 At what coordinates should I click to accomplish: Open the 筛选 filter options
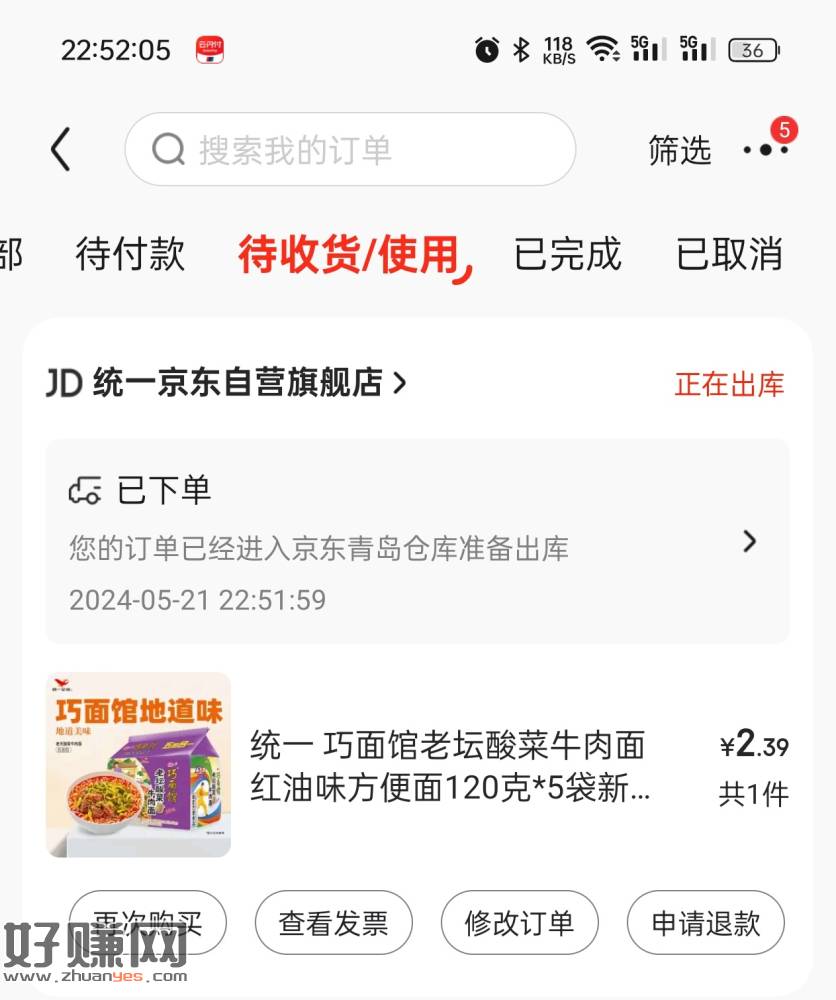679,150
